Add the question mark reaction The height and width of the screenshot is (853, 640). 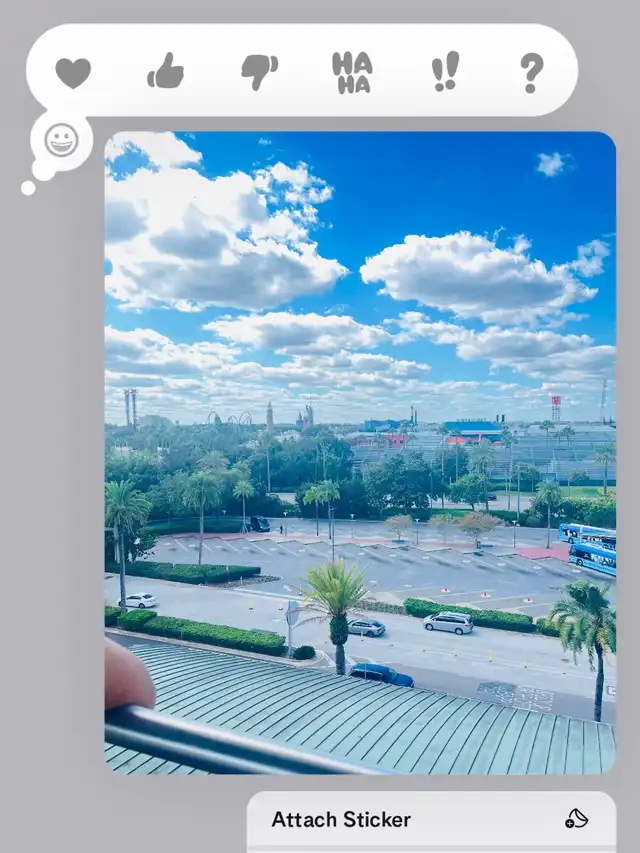tap(531, 72)
